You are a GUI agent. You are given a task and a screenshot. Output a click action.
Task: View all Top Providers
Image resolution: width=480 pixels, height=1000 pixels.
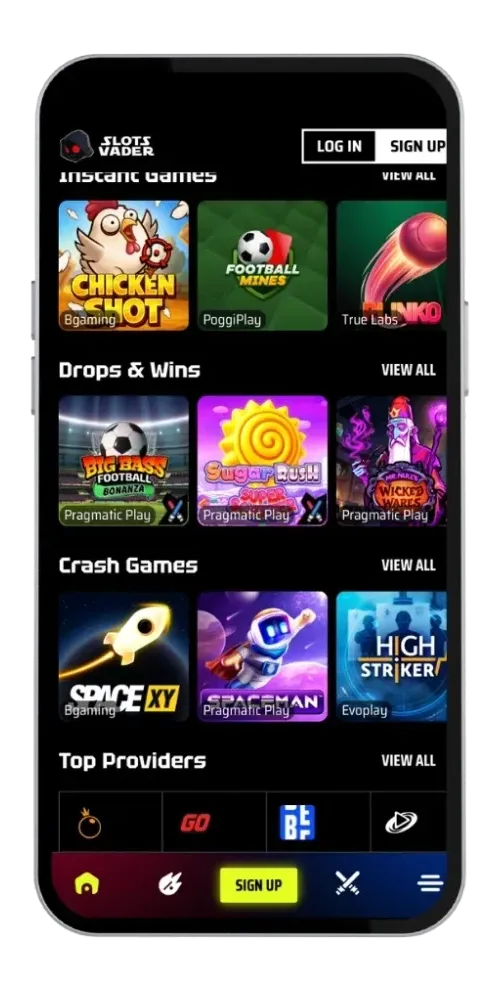(409, 760)
